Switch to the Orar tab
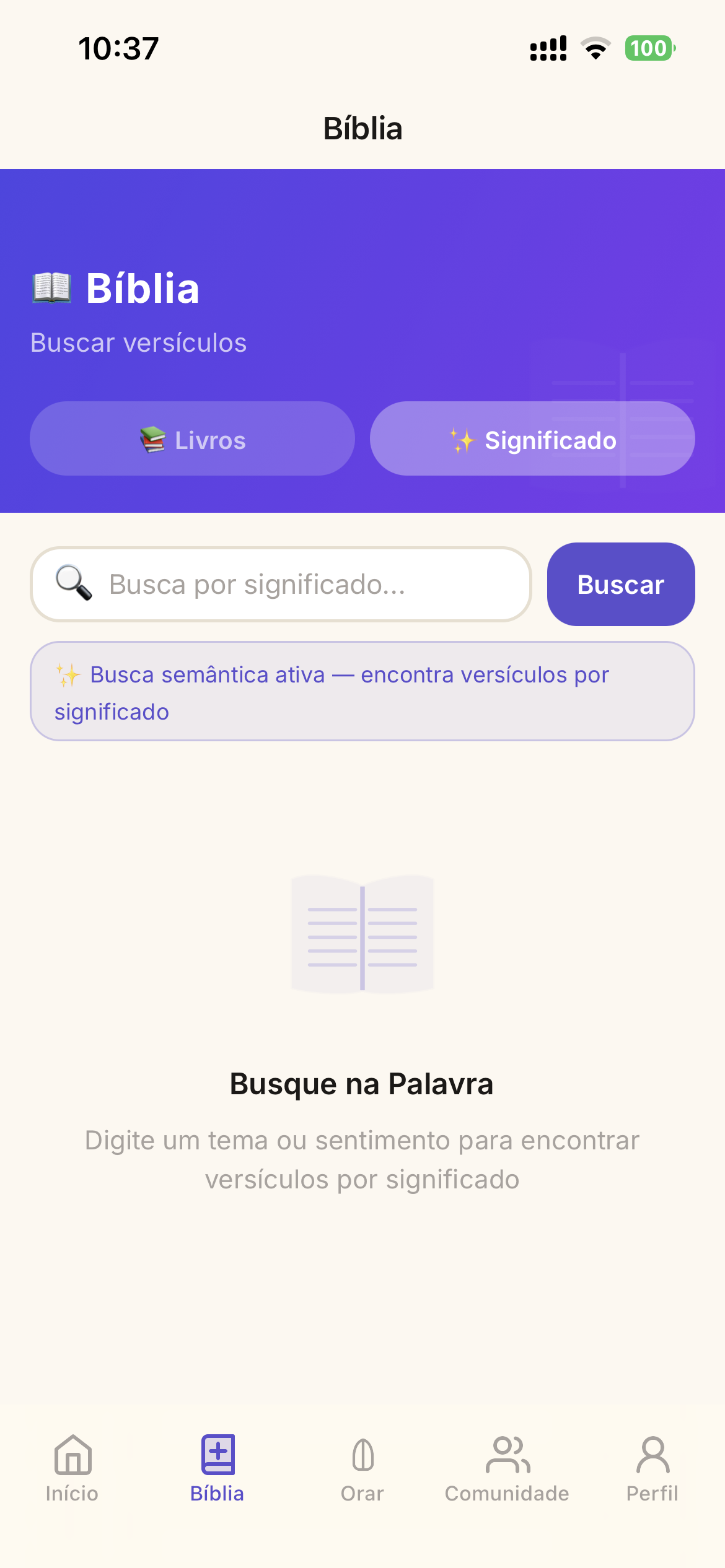This screenshot has width=725, height=1568. (362, 1469)
